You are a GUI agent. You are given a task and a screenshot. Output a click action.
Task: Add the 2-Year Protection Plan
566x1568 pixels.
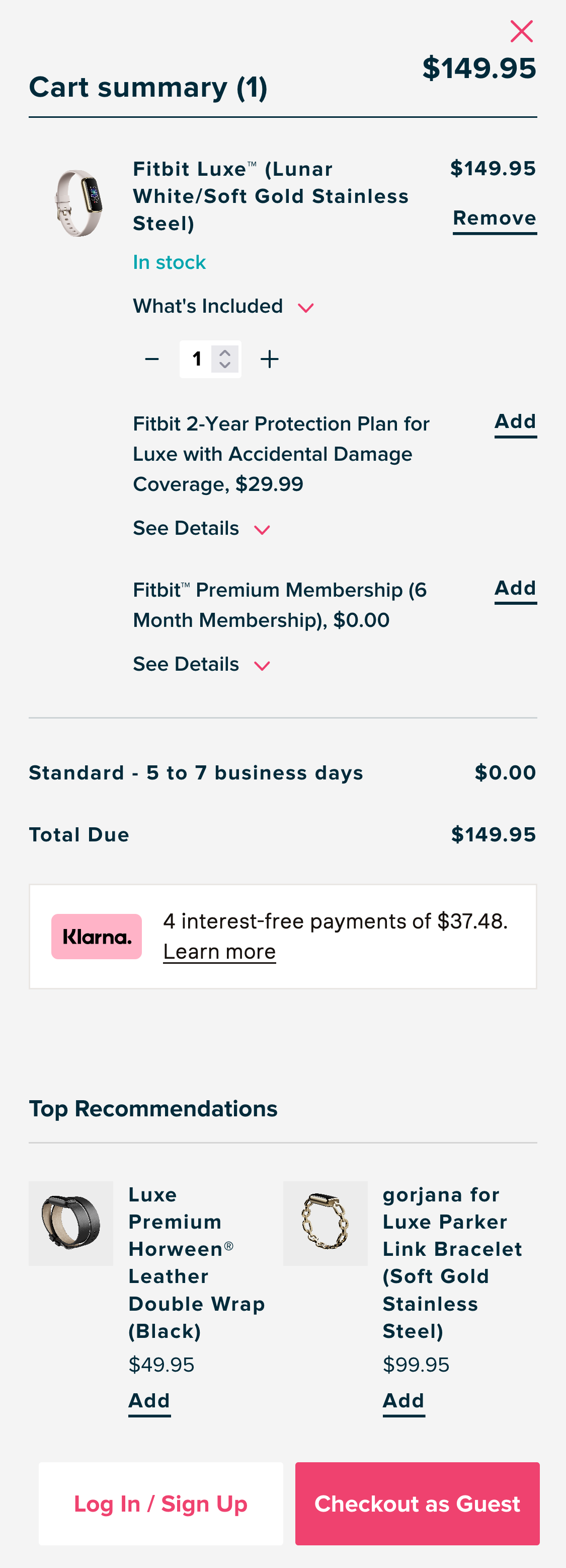click(x=515, y=422)
